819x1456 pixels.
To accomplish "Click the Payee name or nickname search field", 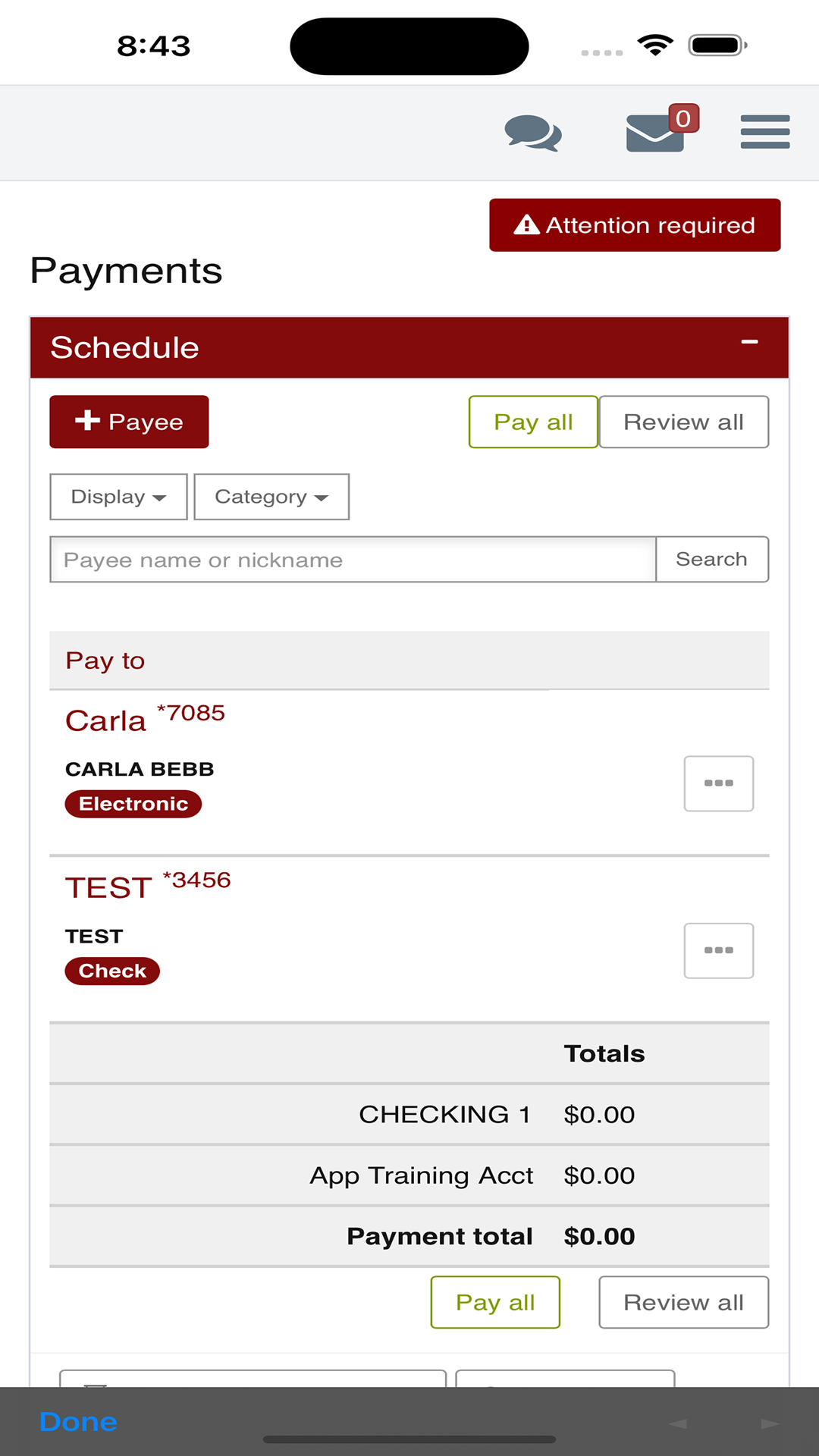I will [353, 560].
